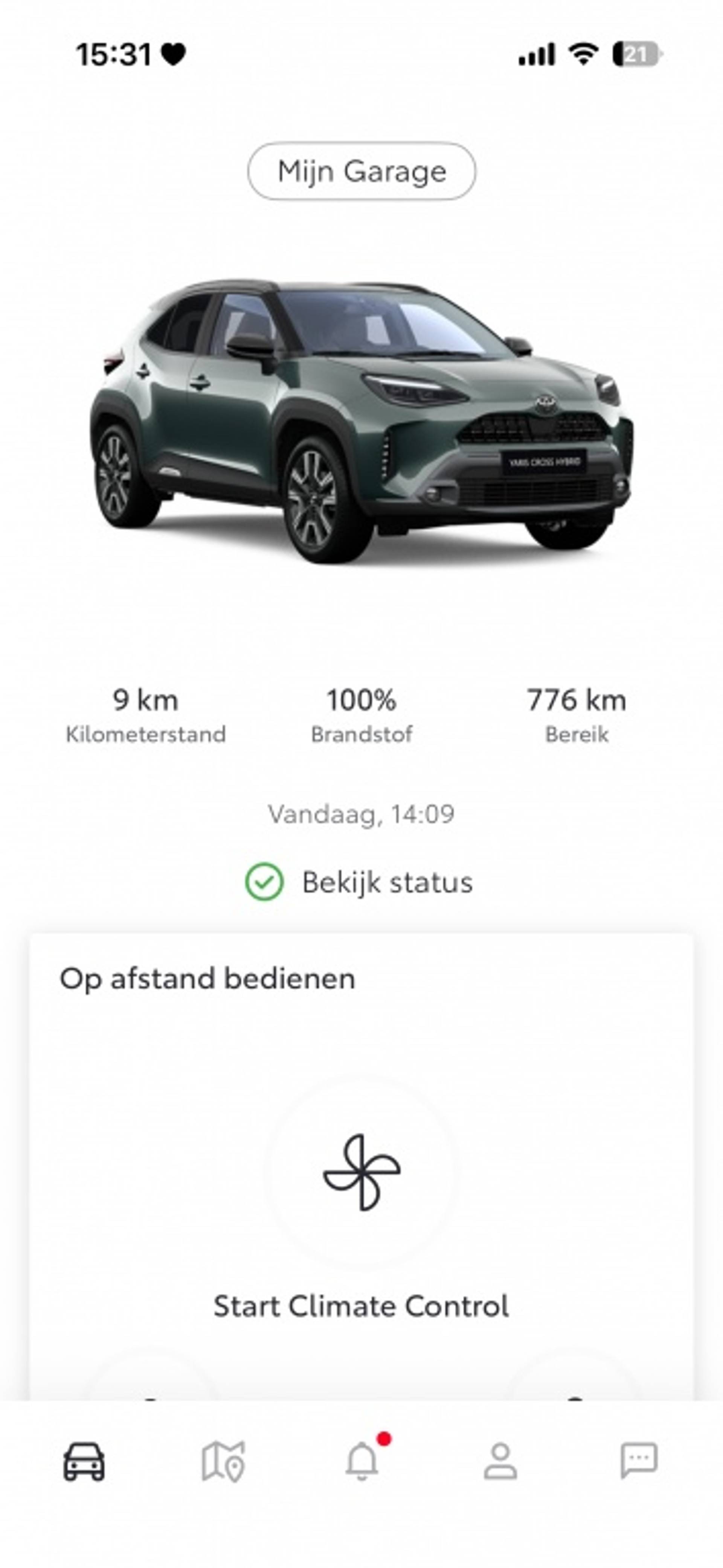Screen dimensions: 723x1568
Task: Switch to the car home tab
Action: pos(84,1461)
